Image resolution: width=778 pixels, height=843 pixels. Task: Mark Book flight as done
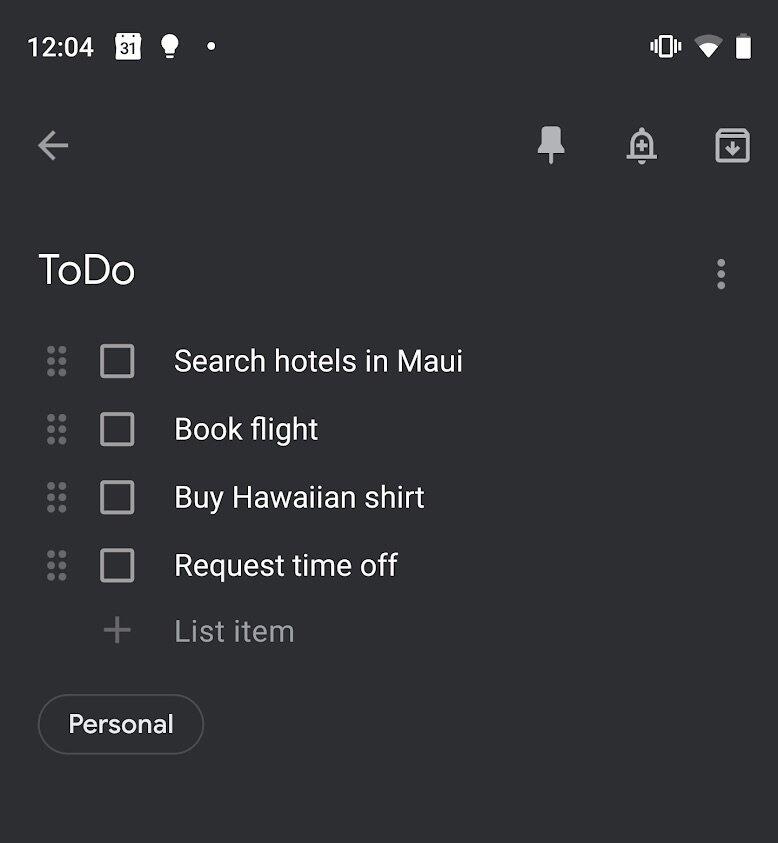pos(117,429)
